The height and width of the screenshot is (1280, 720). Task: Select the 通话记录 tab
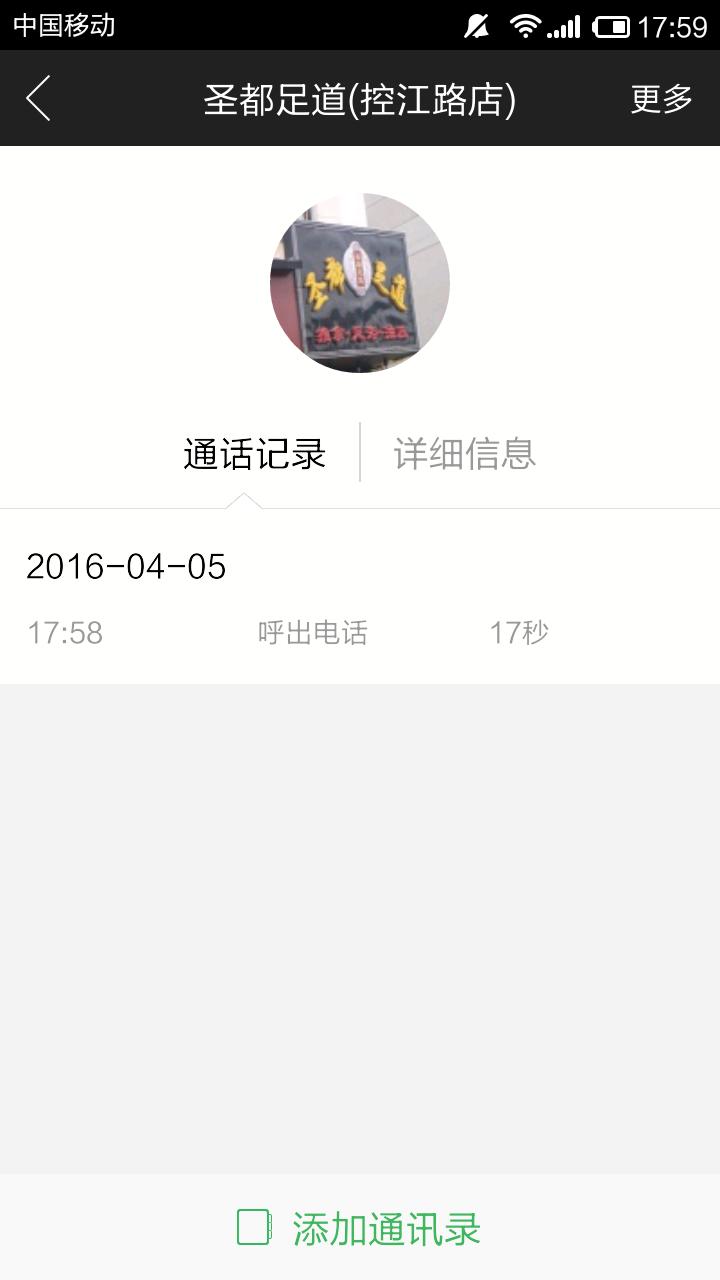pyautogui.click(x=255, y=453)
